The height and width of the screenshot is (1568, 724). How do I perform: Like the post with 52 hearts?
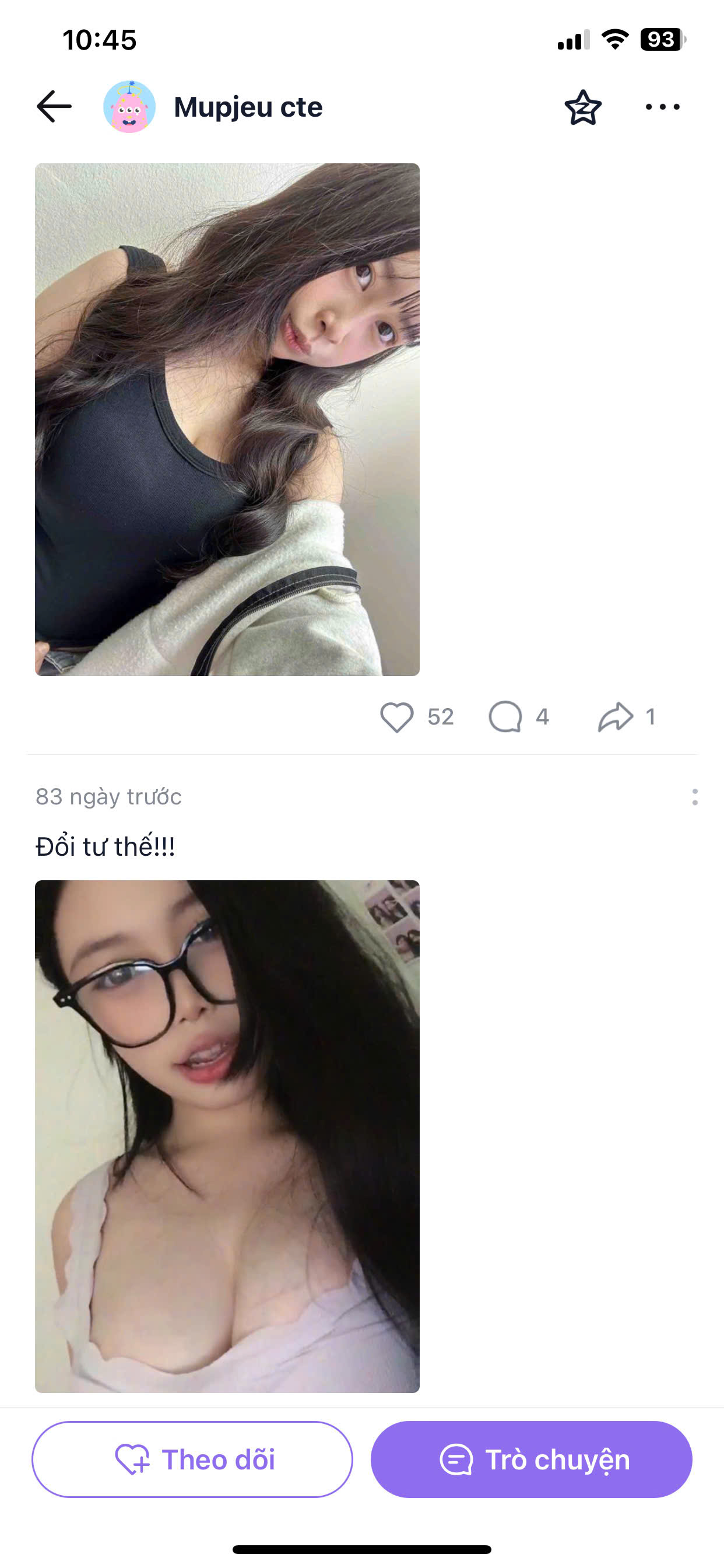pos(396,716)
